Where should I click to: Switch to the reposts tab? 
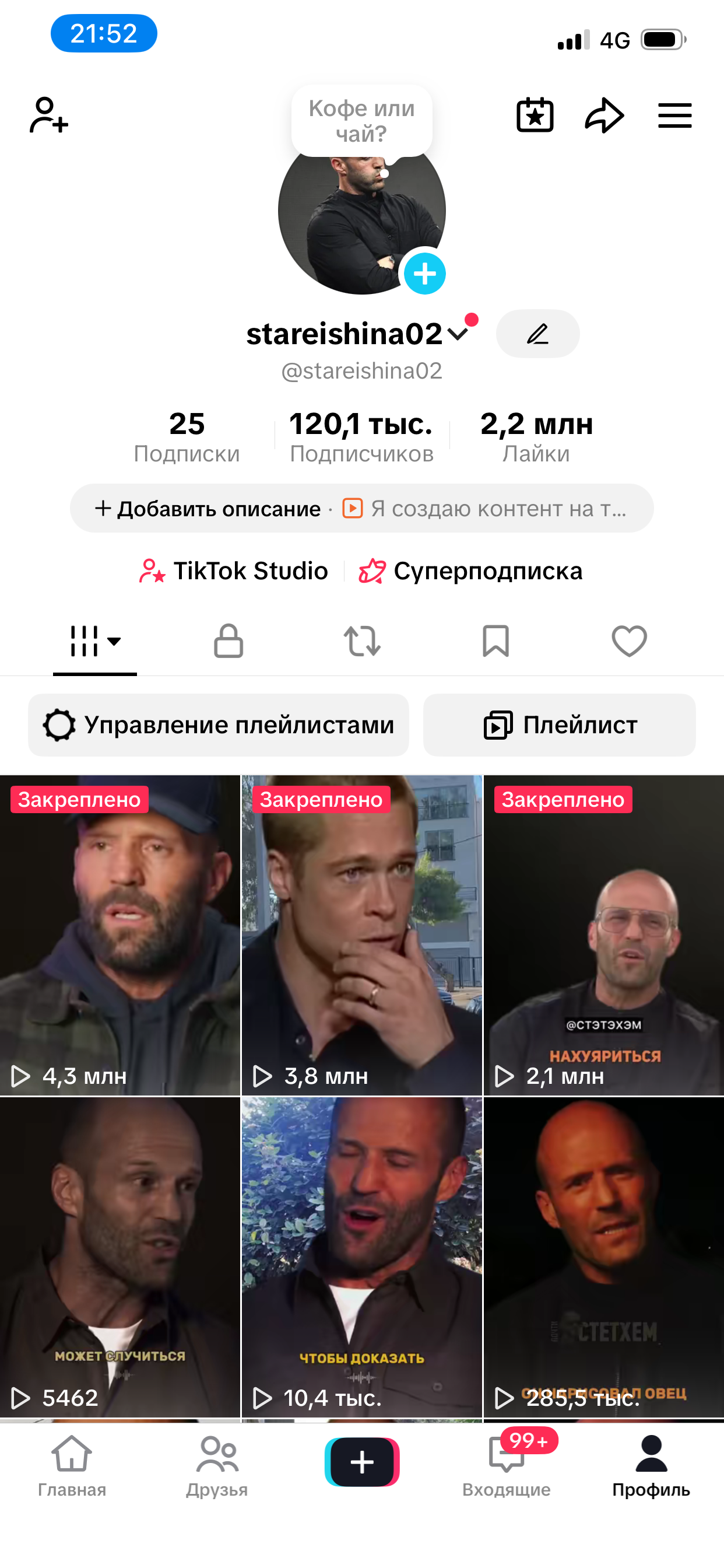point(362,641)
